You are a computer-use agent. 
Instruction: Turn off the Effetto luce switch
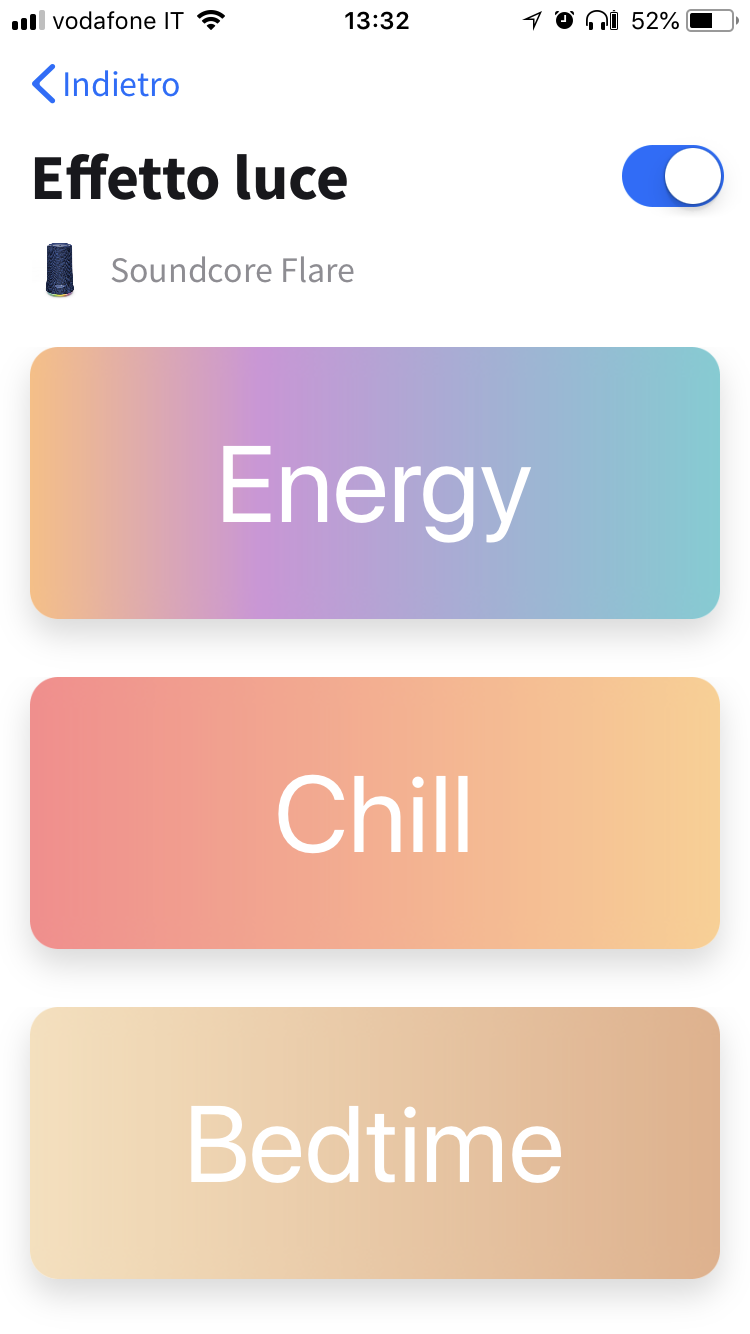coord(672,177)
